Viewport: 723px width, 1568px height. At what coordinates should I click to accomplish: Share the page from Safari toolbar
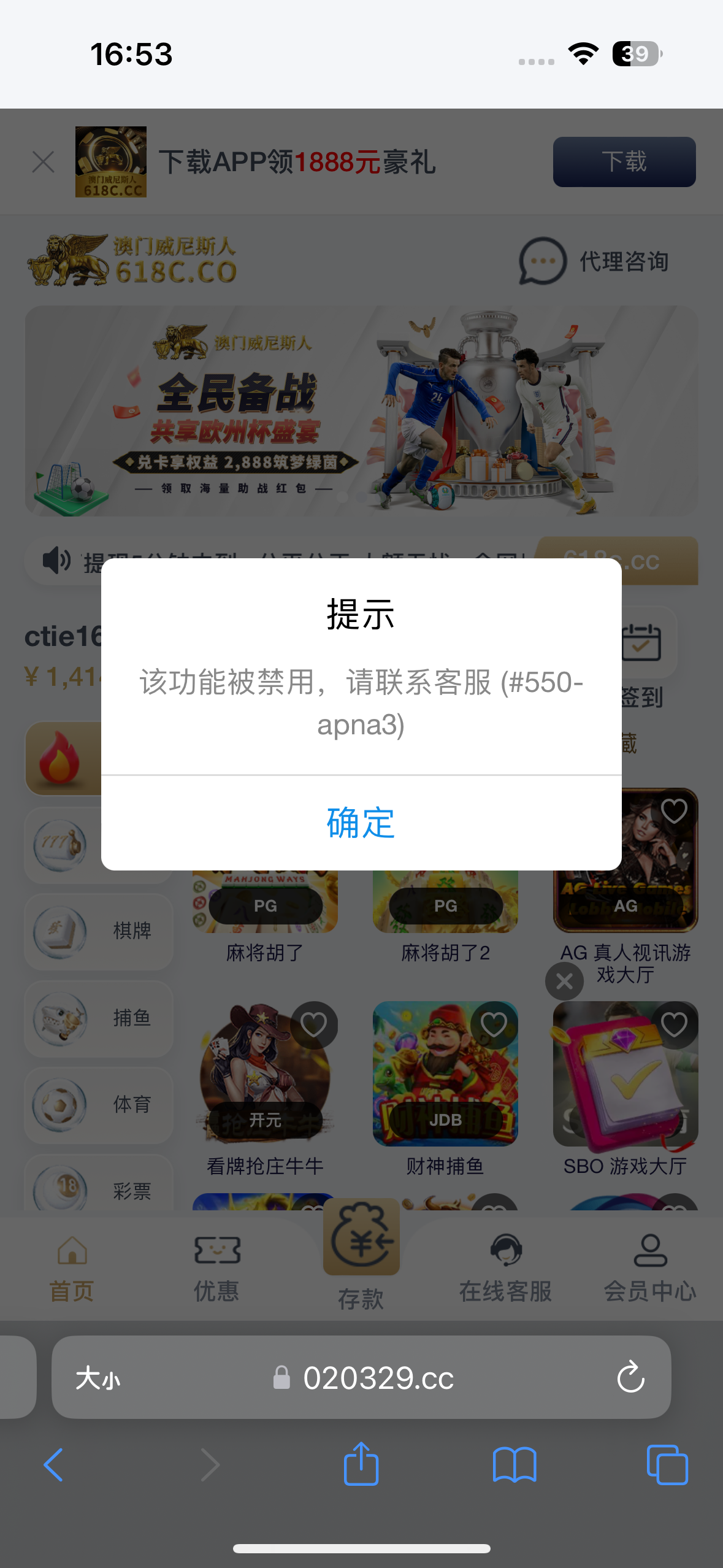click(361, 1465)
